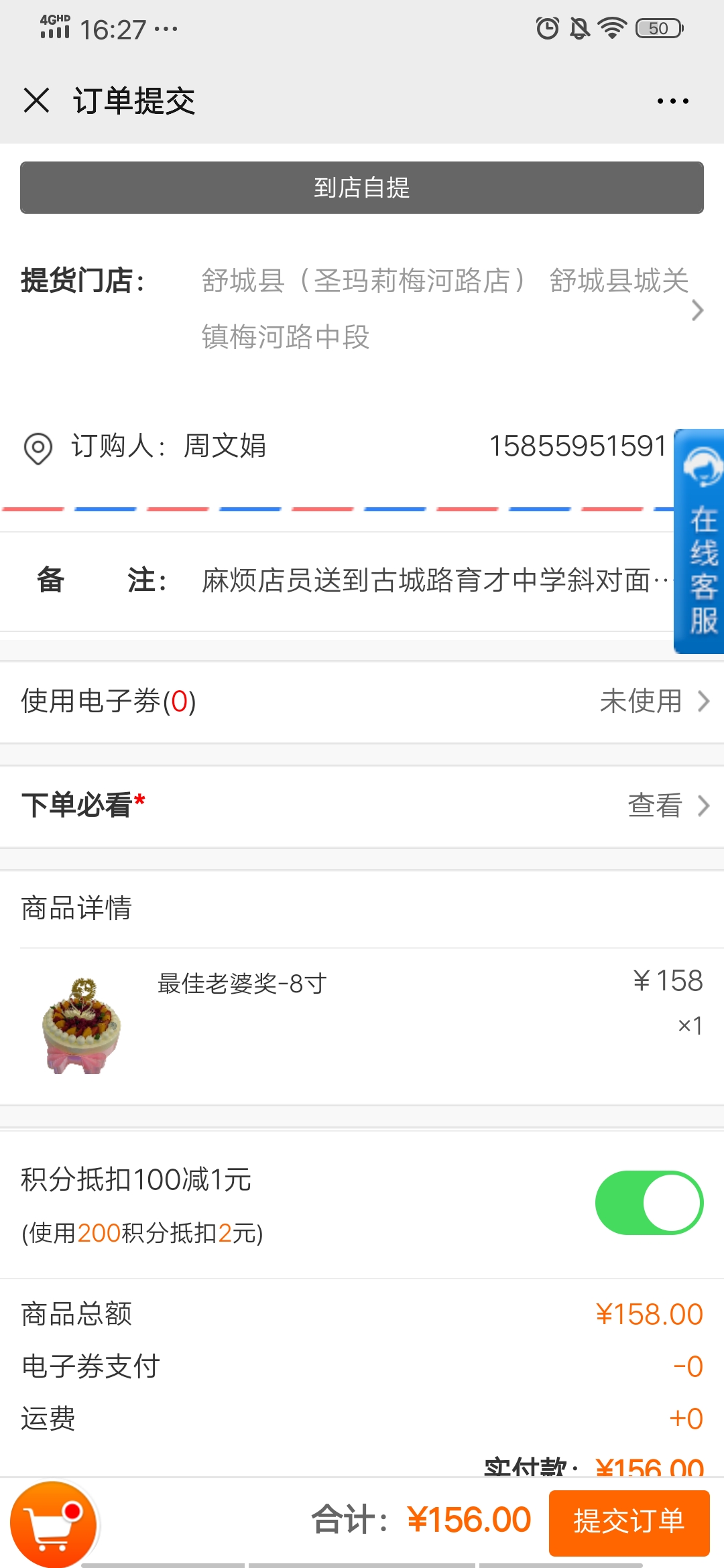Change the pickup store 提货门店
This screenshot has width=724, height=1568.
pos(362,309)
